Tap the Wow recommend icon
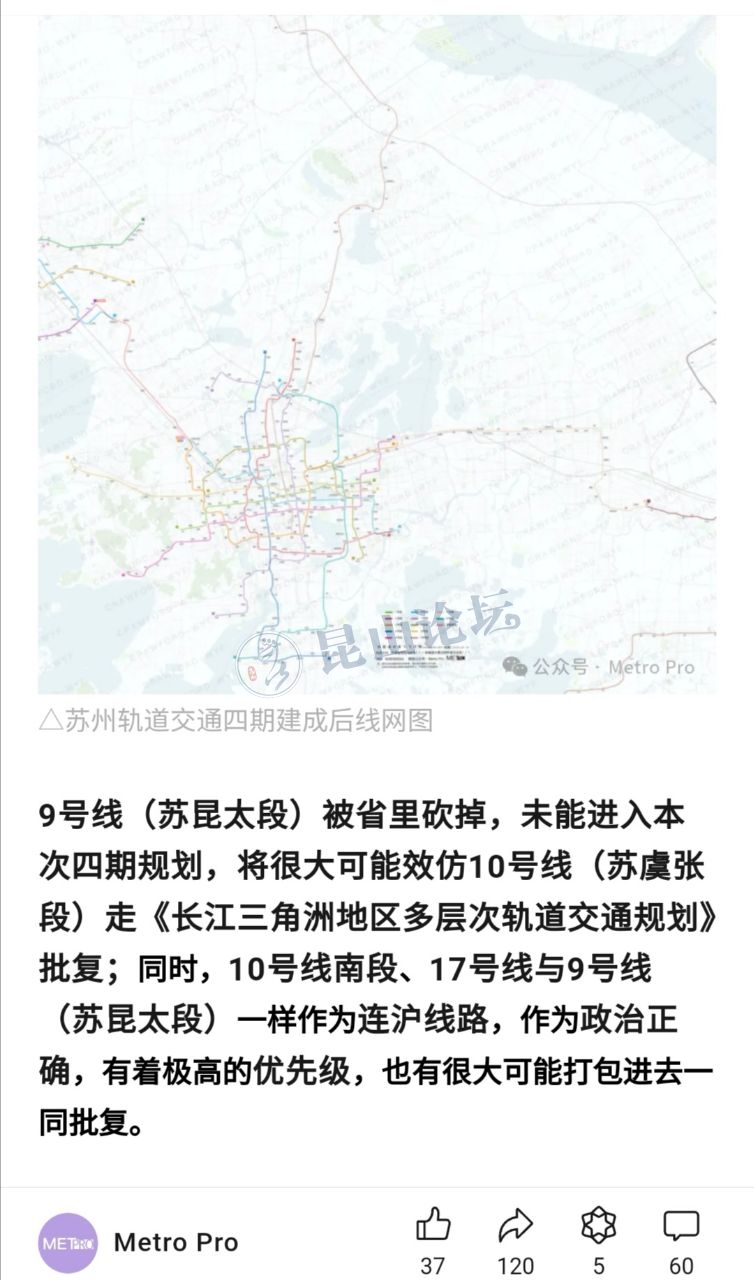 coord(598,1226)
